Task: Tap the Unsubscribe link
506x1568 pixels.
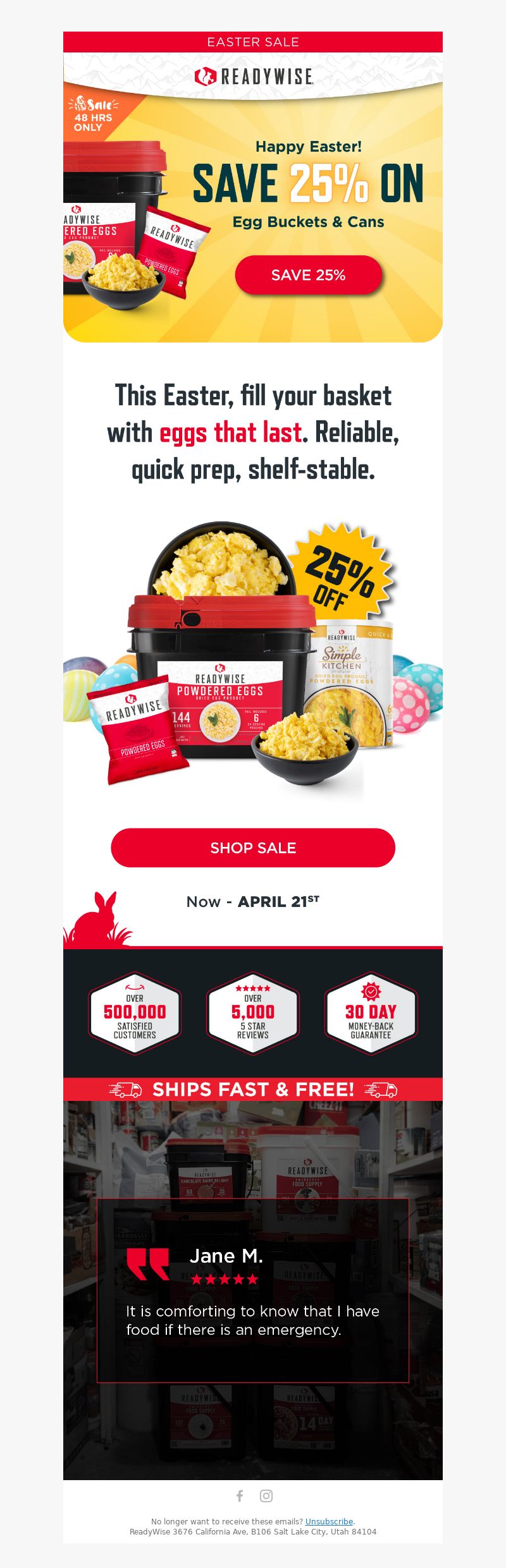Action: point(329,1521)
